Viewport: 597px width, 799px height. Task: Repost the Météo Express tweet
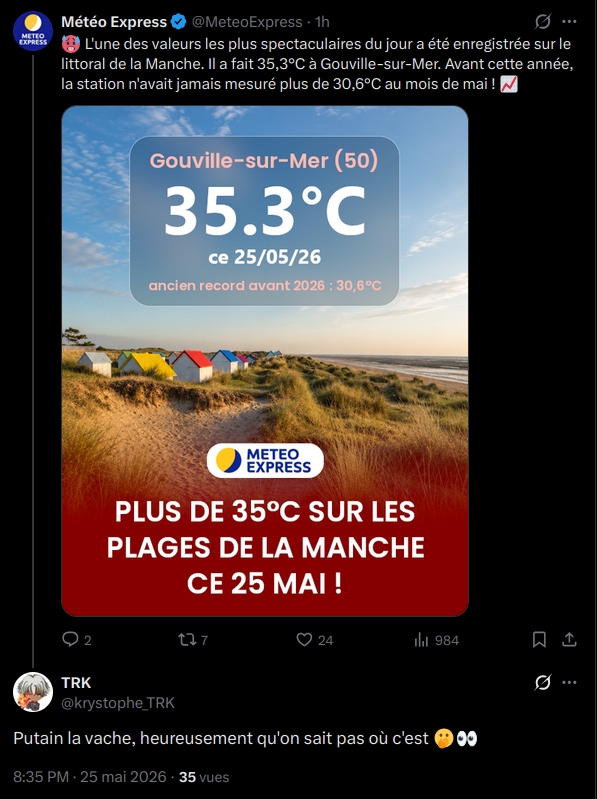(193, 640)
